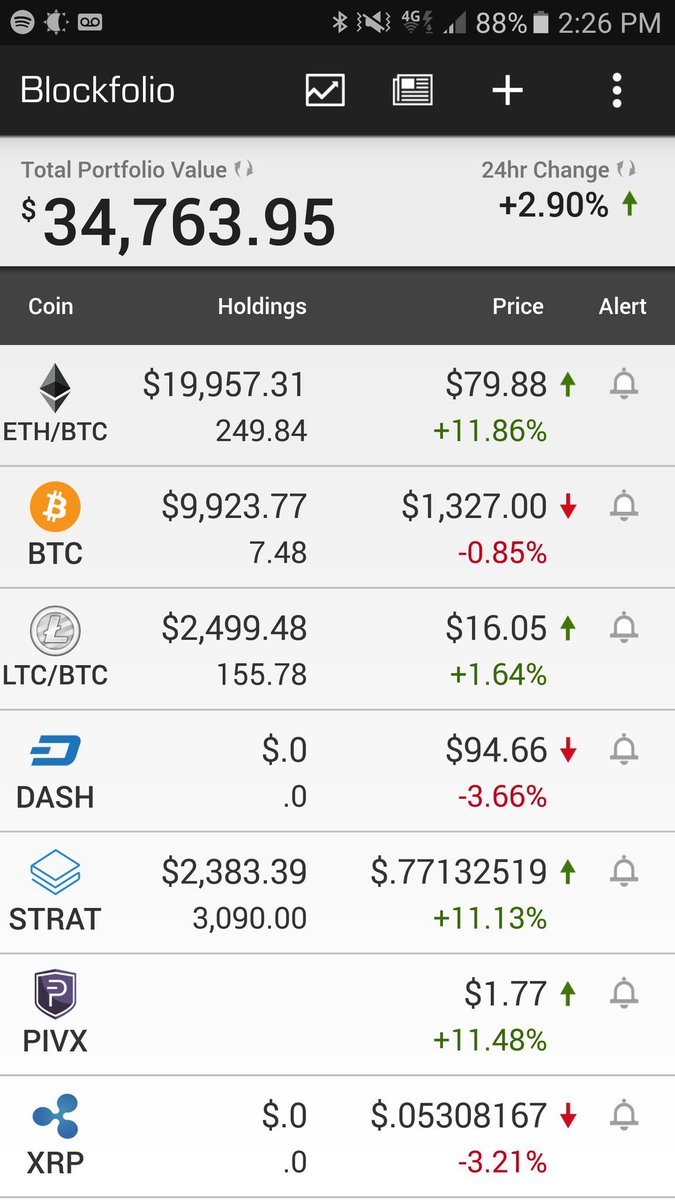This screenshot has height=1200, width=675.
Task: Tap the alert bell for LTC/BTC
Action: [624, 628]
